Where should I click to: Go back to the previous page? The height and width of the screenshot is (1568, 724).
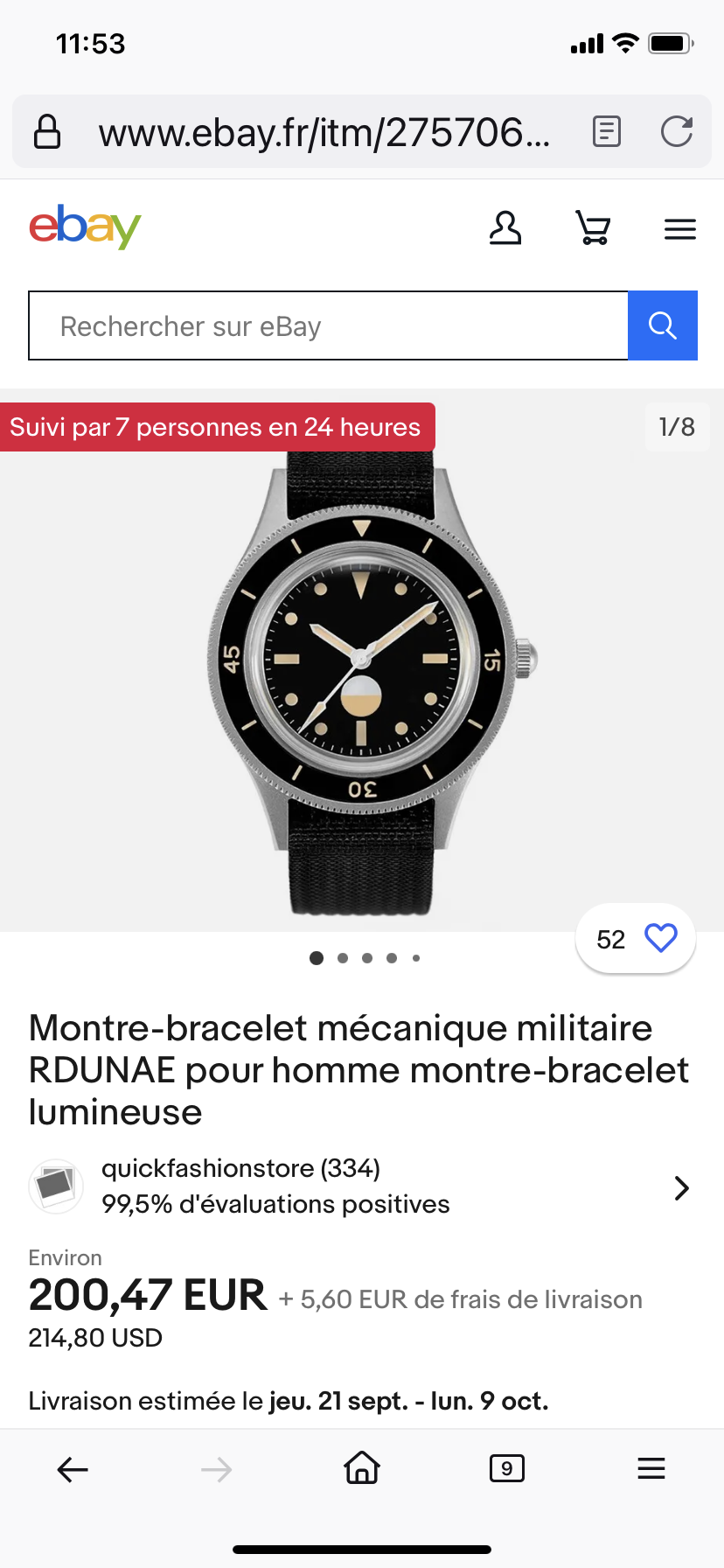point(73,1469)
